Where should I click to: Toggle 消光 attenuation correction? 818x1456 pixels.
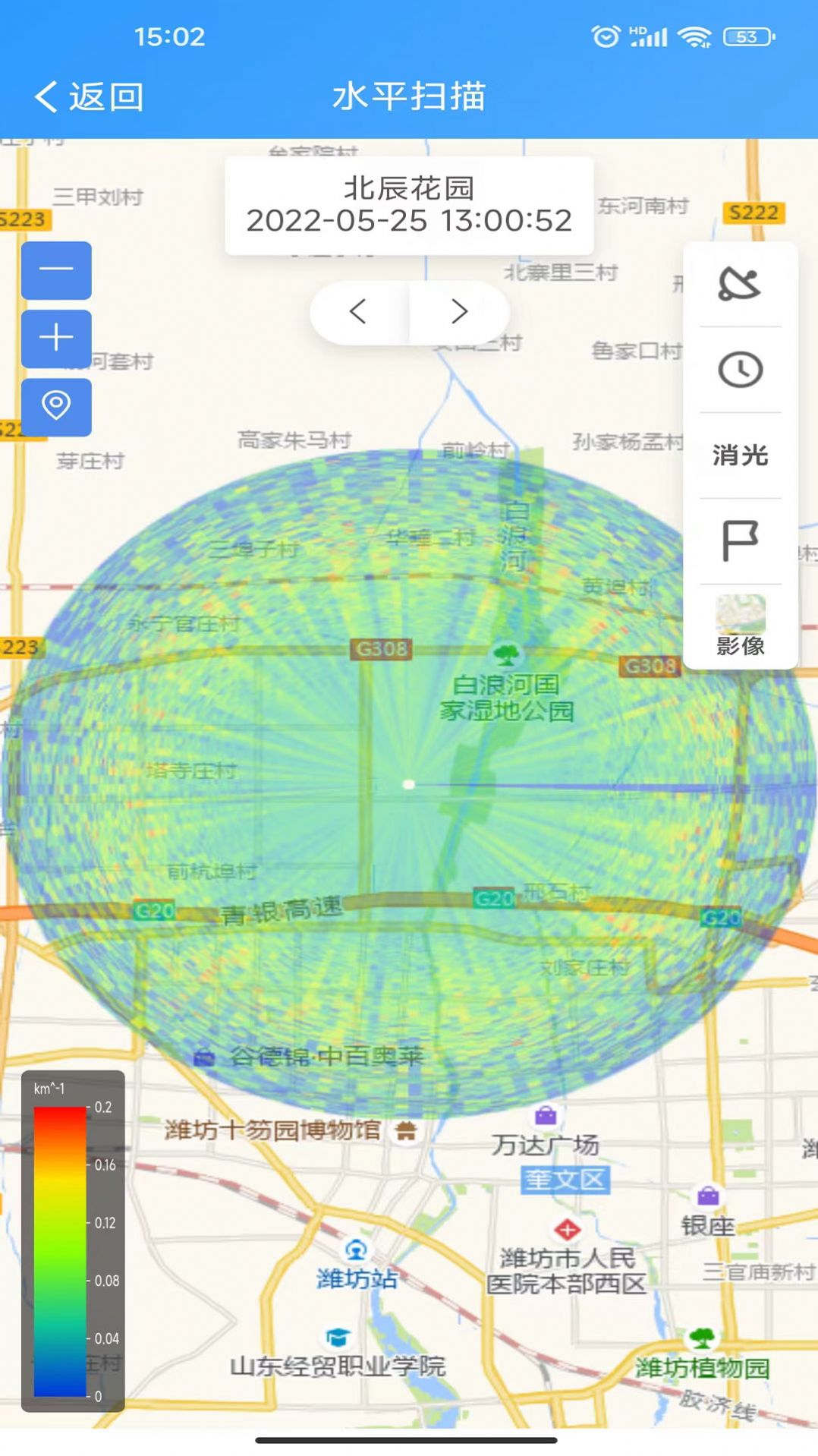tap(740, 455)
